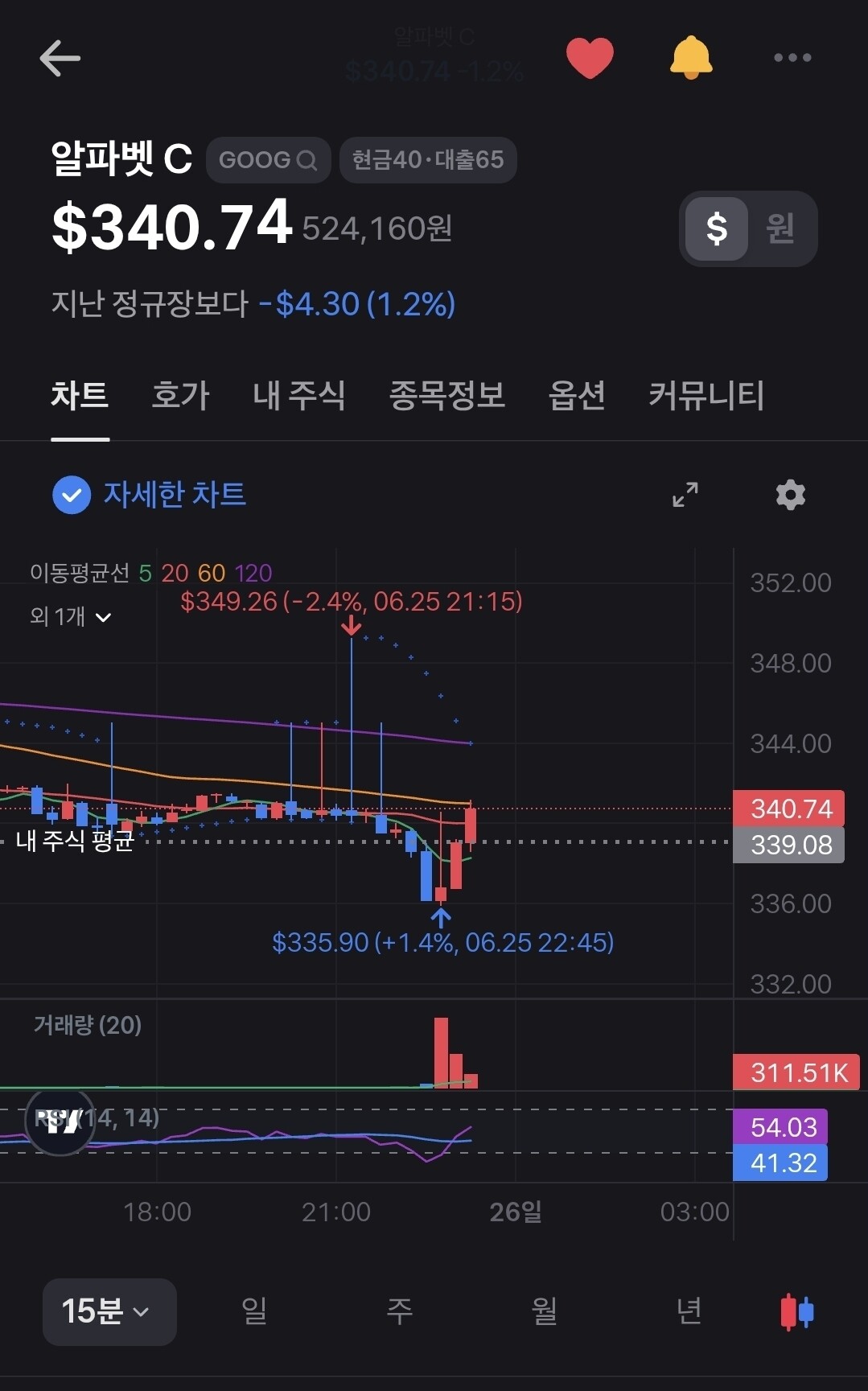View the 종목정보 tab
Viewport: 868px width, 1391px height.
(x=447, y=396)
